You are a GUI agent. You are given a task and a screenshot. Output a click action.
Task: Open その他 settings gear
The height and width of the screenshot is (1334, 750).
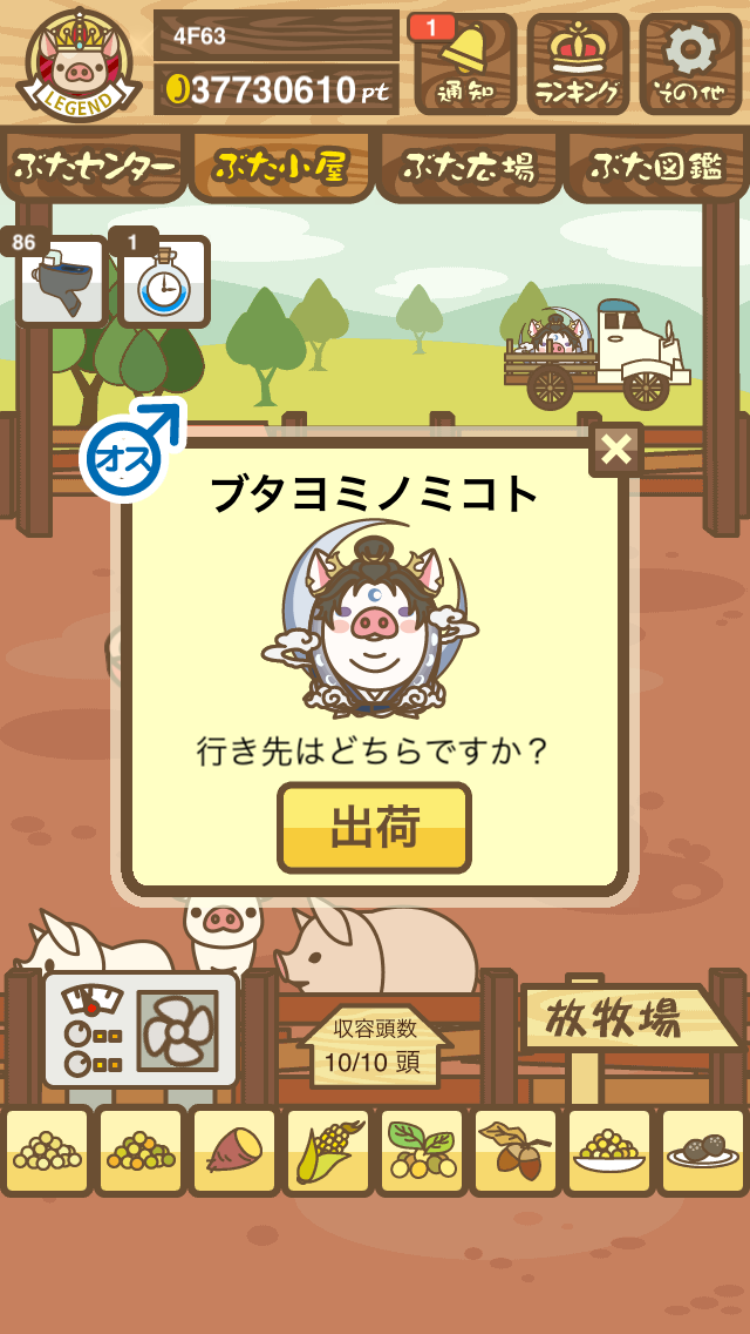pos(691,63)
